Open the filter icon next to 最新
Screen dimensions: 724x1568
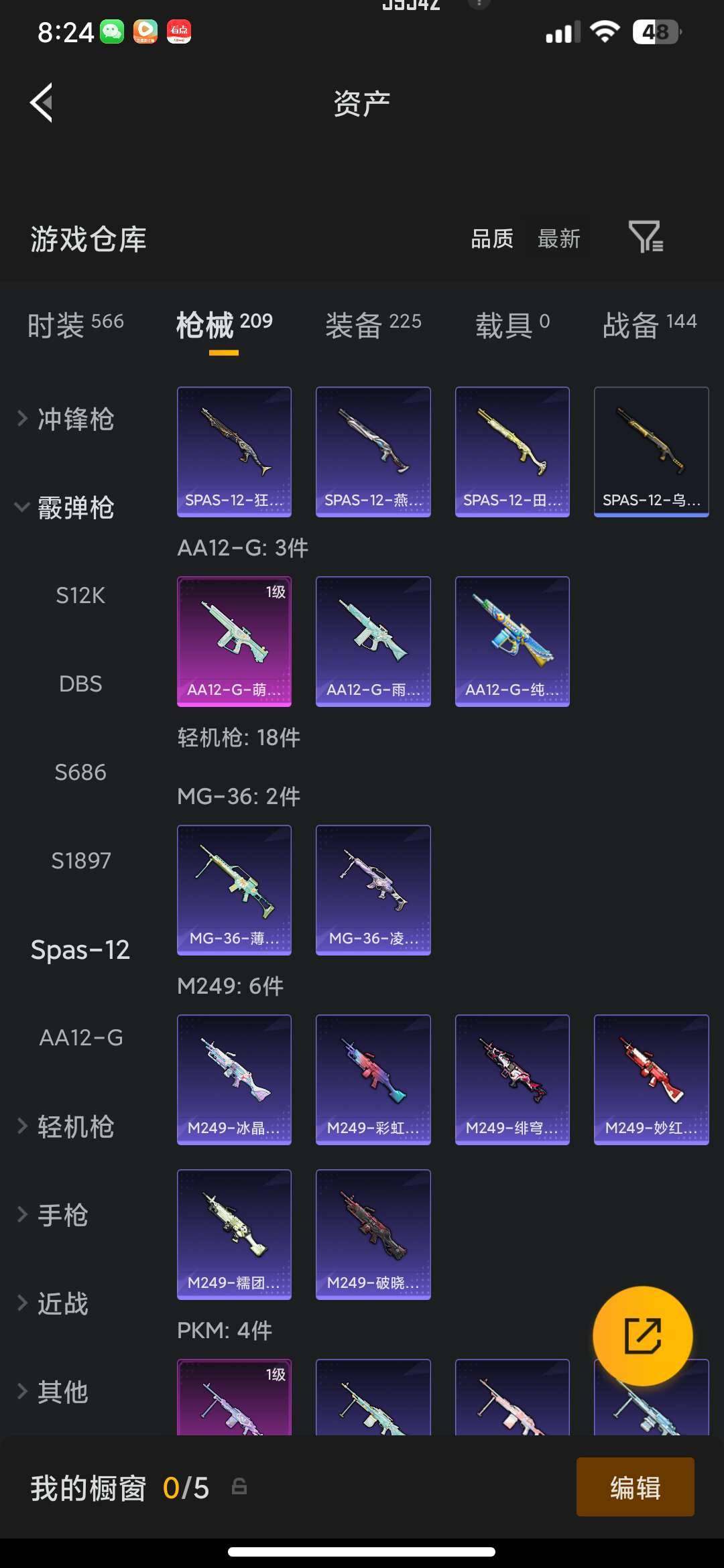(x=646, y=237)
